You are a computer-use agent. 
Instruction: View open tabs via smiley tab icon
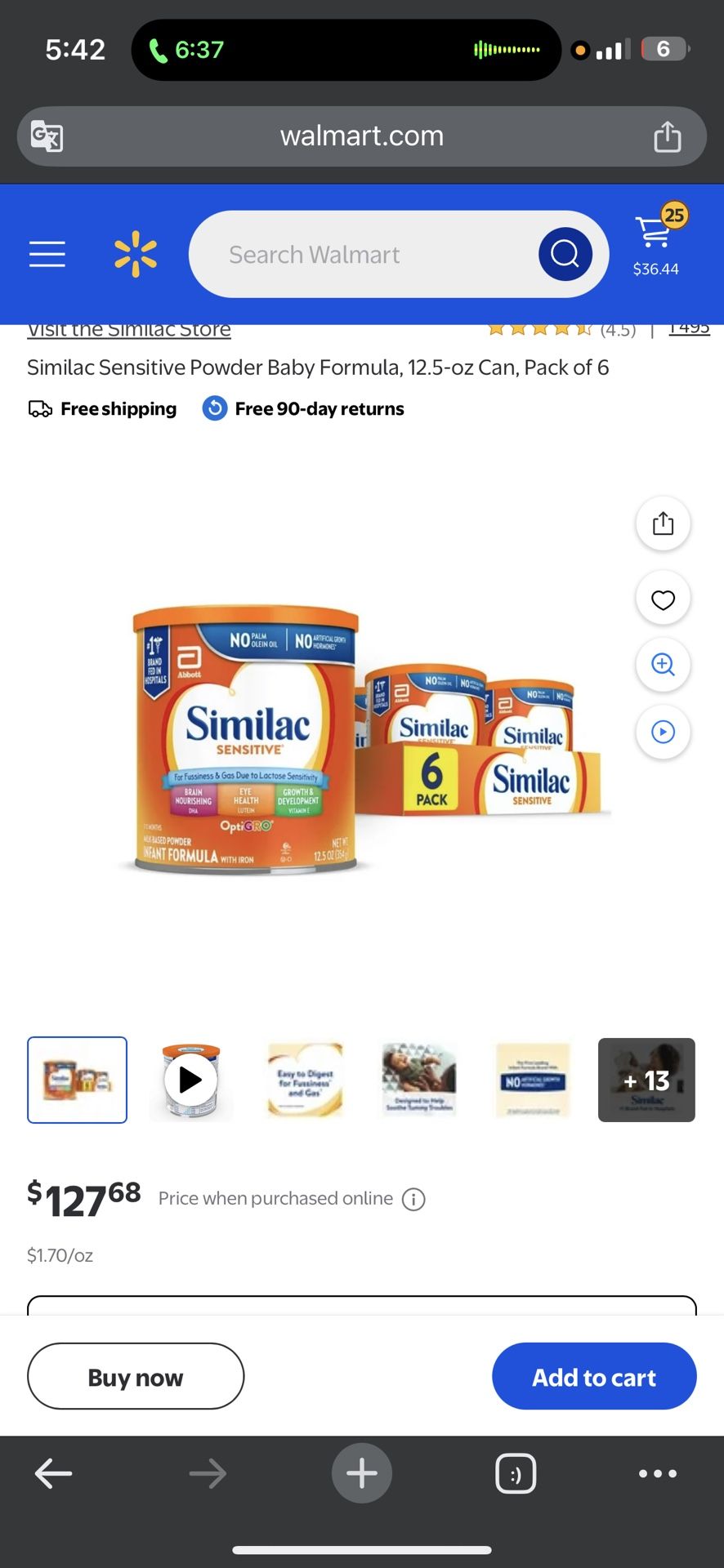tap(516, 1474)
